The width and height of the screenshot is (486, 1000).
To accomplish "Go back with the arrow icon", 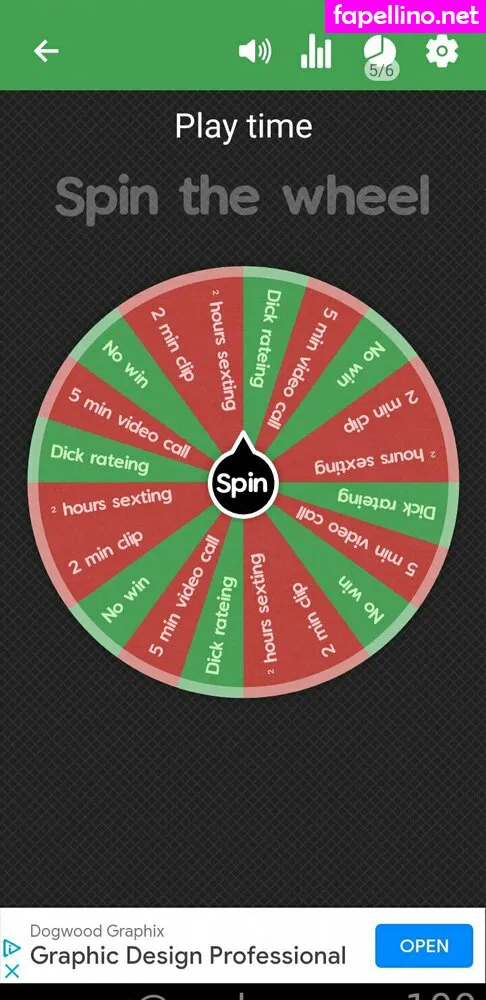I will click(x=46, y=51).
